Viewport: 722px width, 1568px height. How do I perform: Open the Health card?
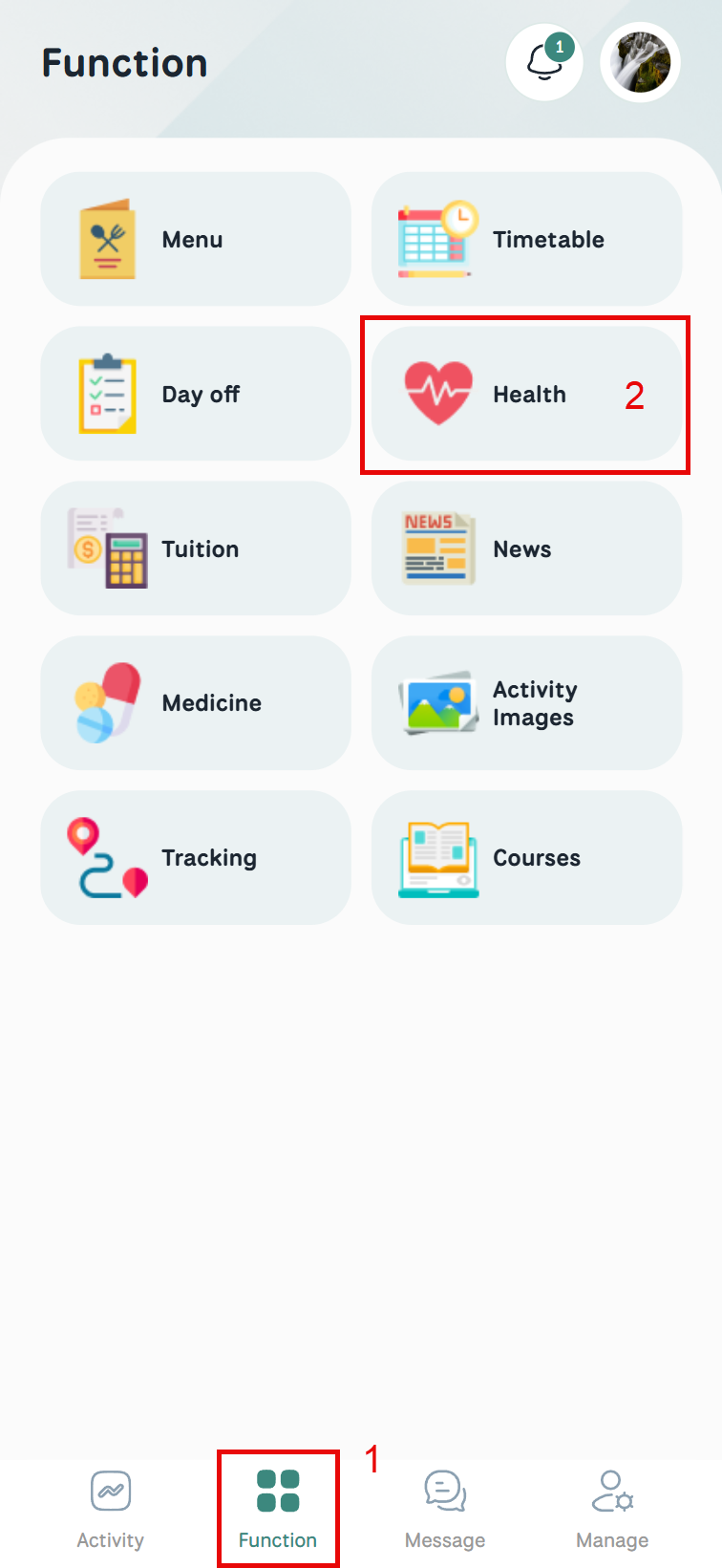point(526,394)
